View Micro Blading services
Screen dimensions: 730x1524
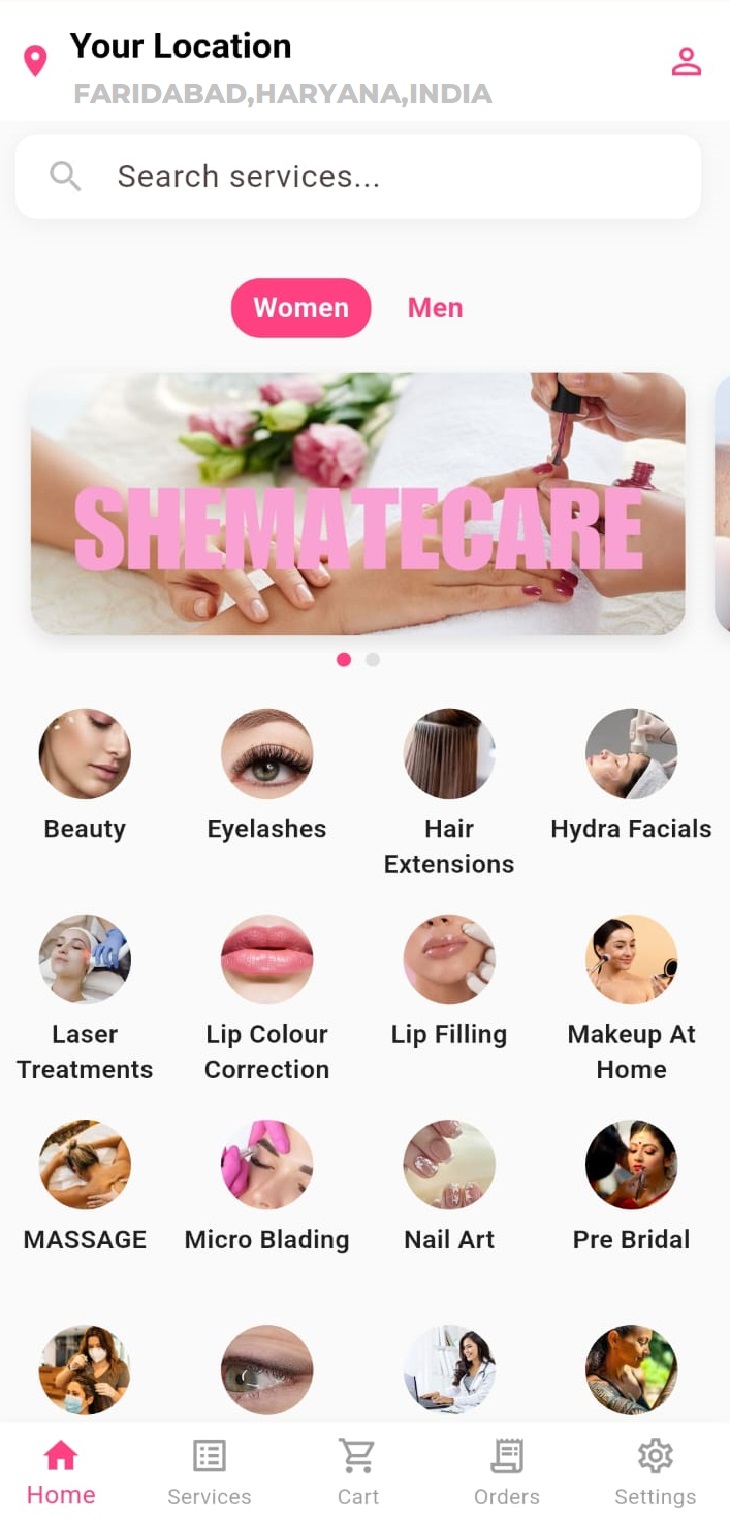267,1186
